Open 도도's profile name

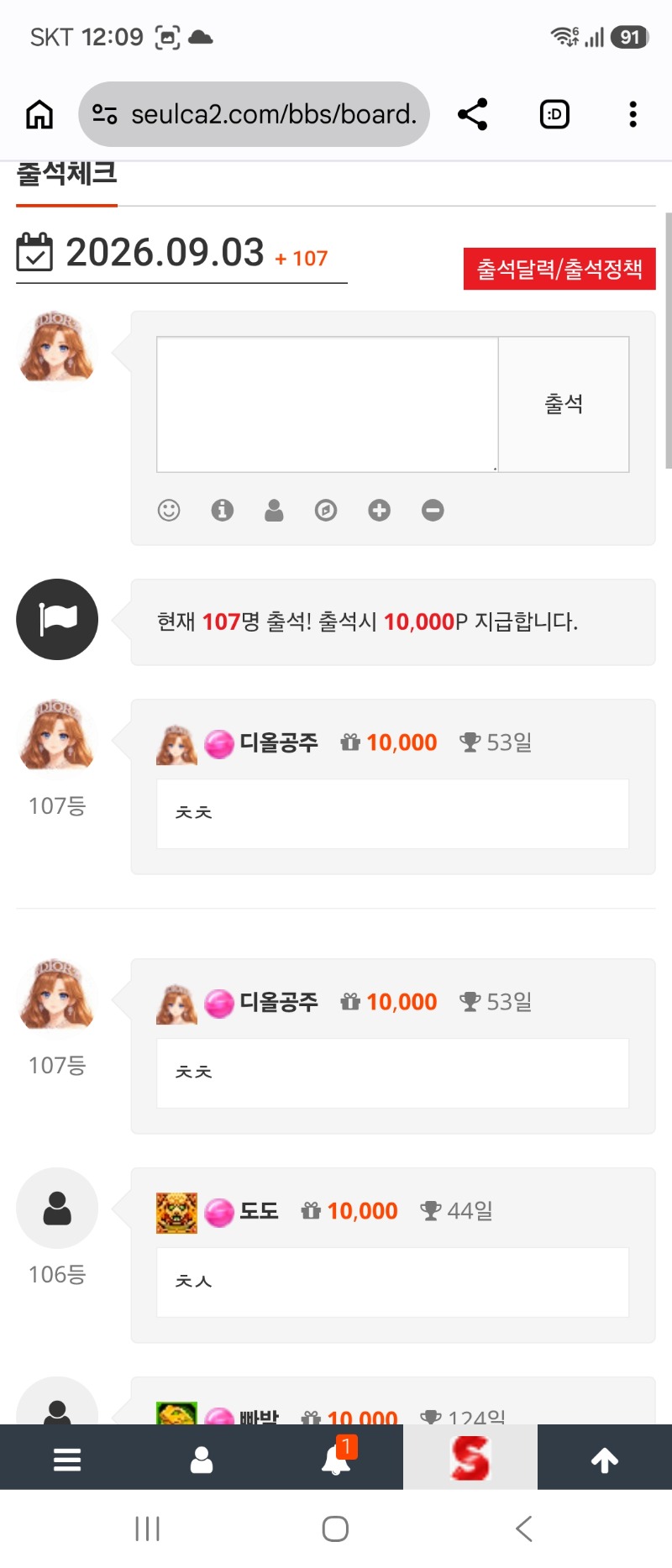(x=259, y=1211)
